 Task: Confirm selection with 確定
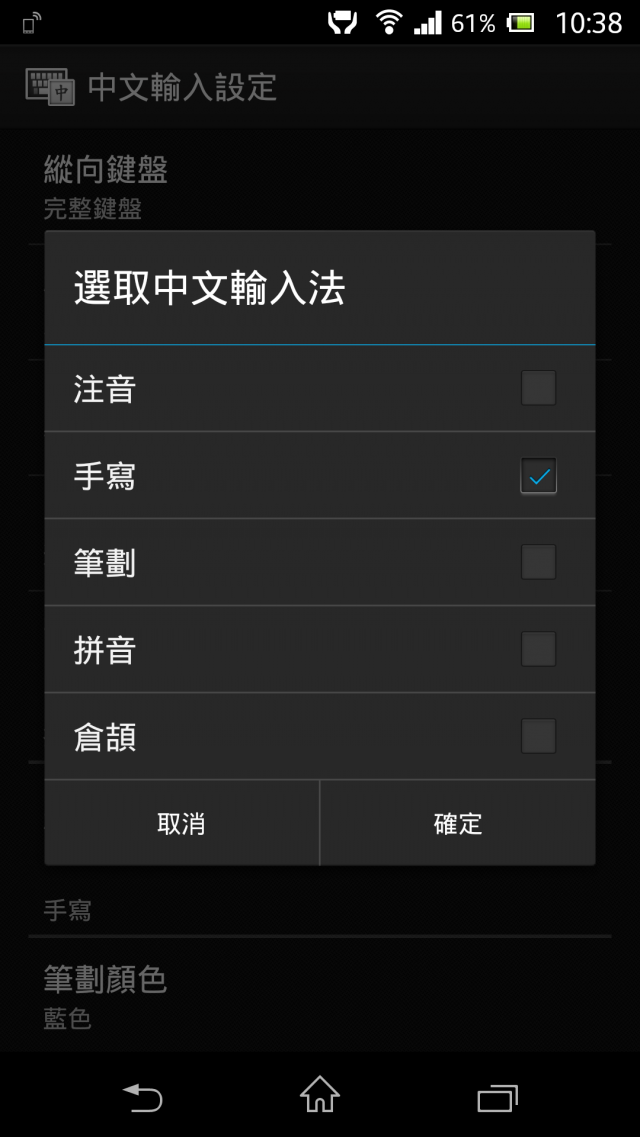(458, 823)
